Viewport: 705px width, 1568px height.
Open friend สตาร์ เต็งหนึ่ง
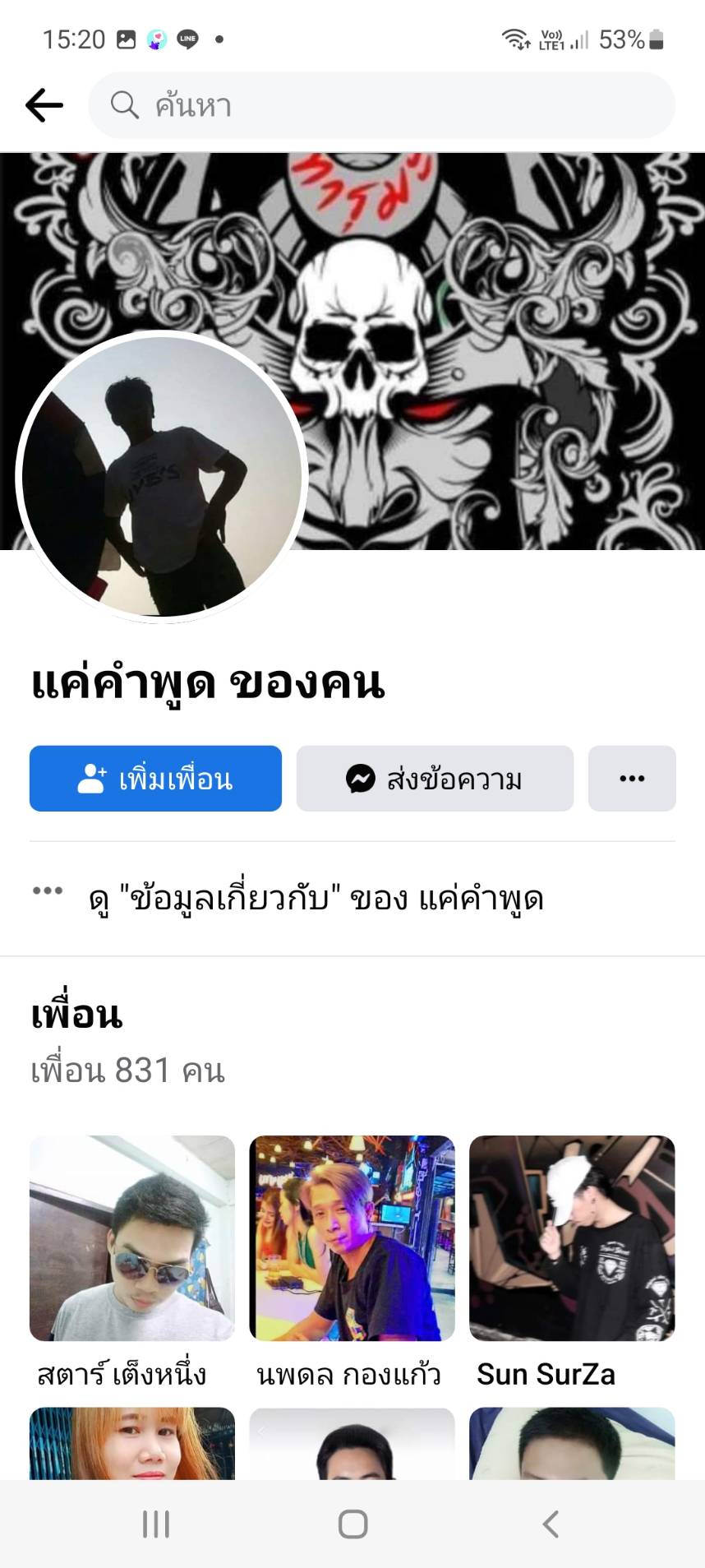(x=132, y=1237)
